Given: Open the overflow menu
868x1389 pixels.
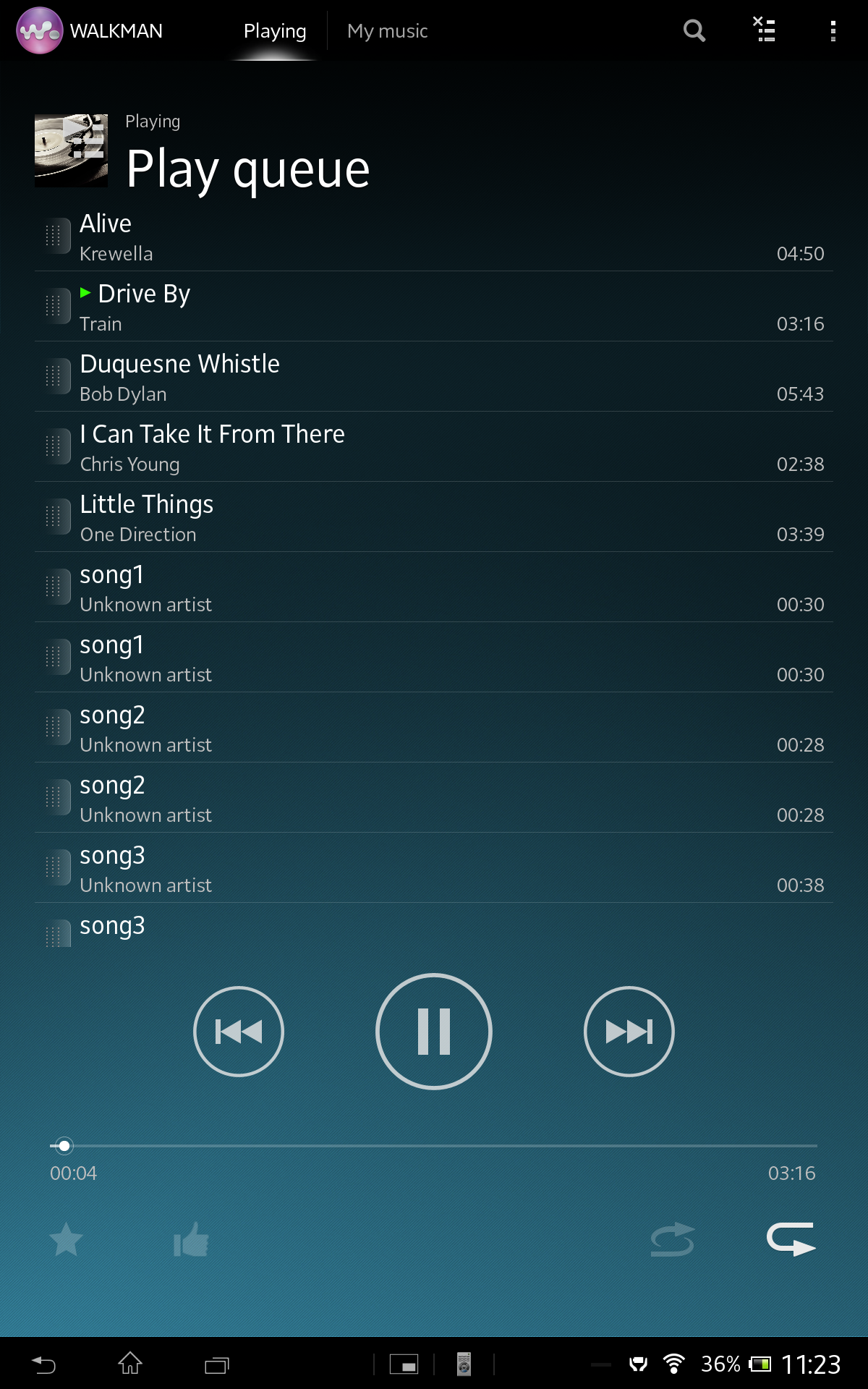Looking at the screenshot, I should coord(833,30).
